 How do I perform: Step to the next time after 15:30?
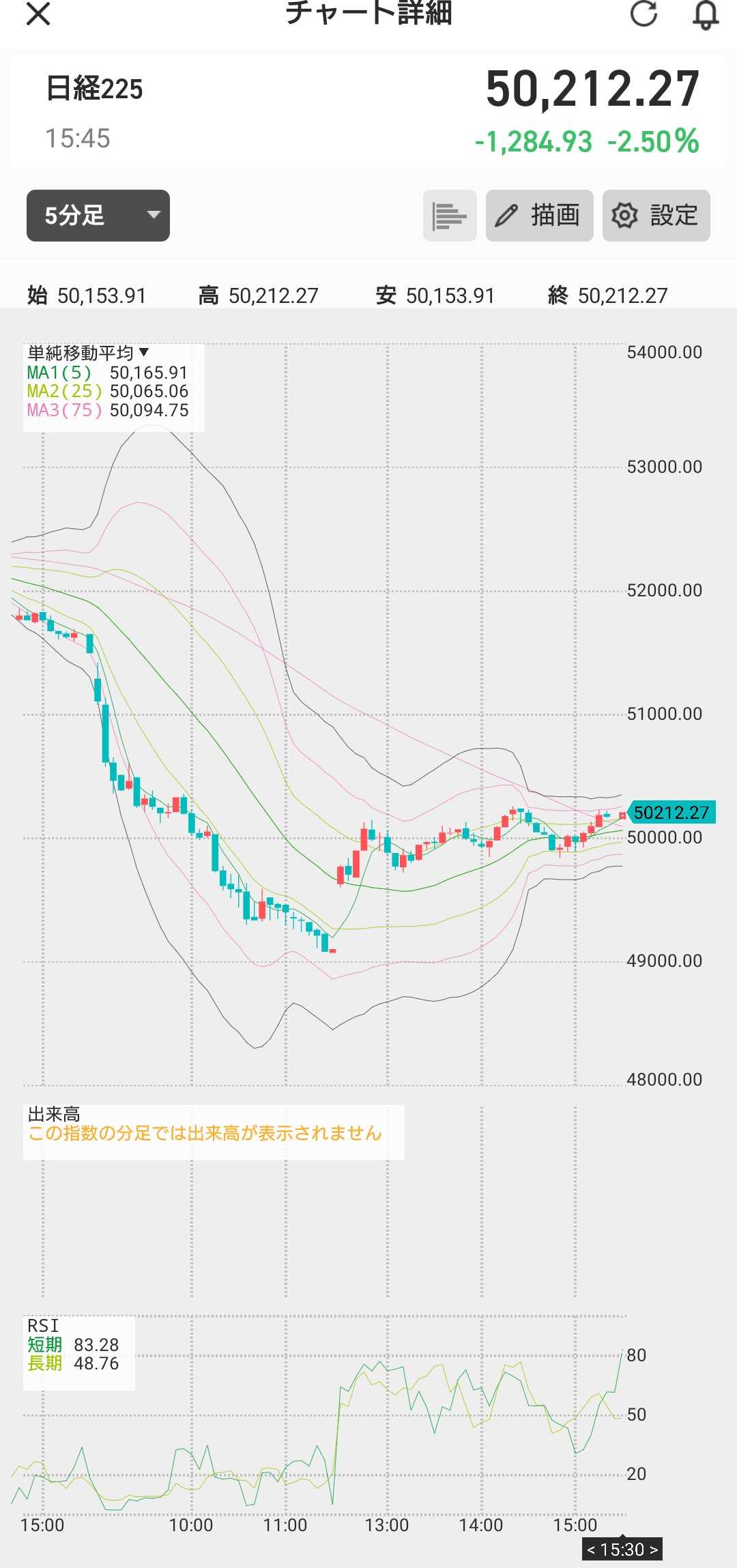tap(654, 1550)
